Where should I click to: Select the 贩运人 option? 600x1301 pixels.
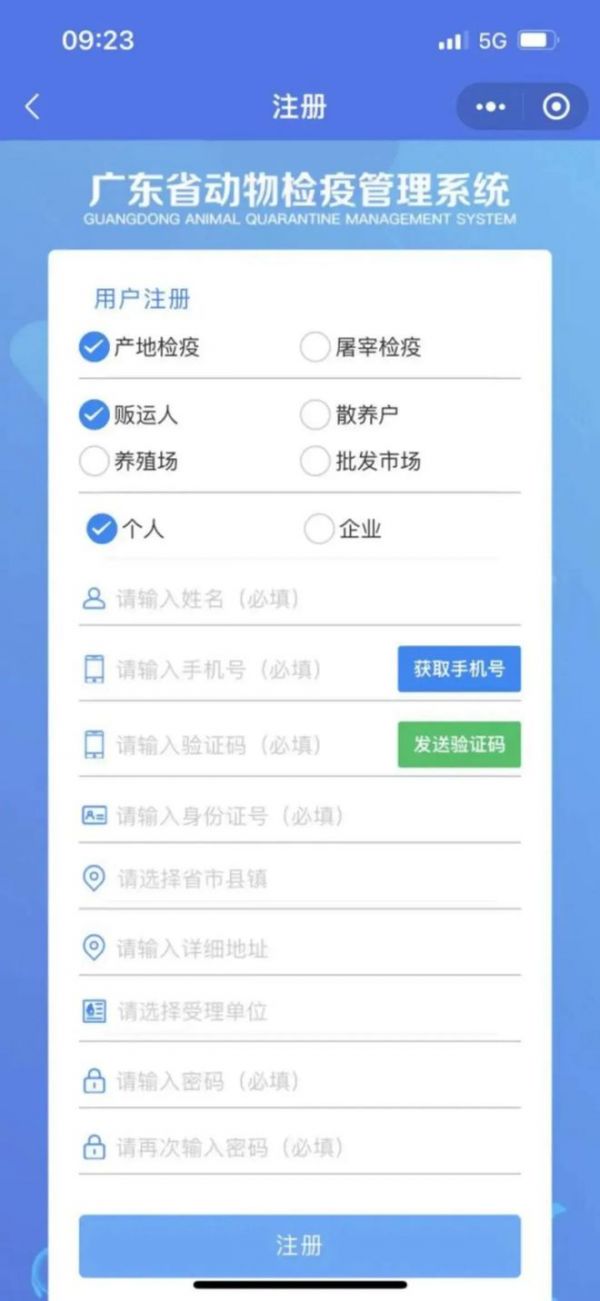[129, 415]
